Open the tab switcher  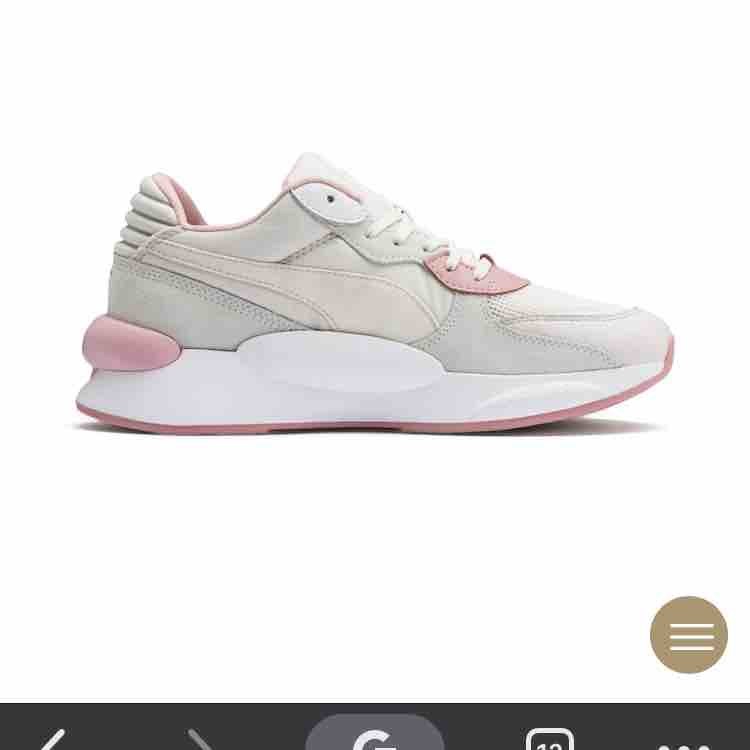(x=549, y=739)
